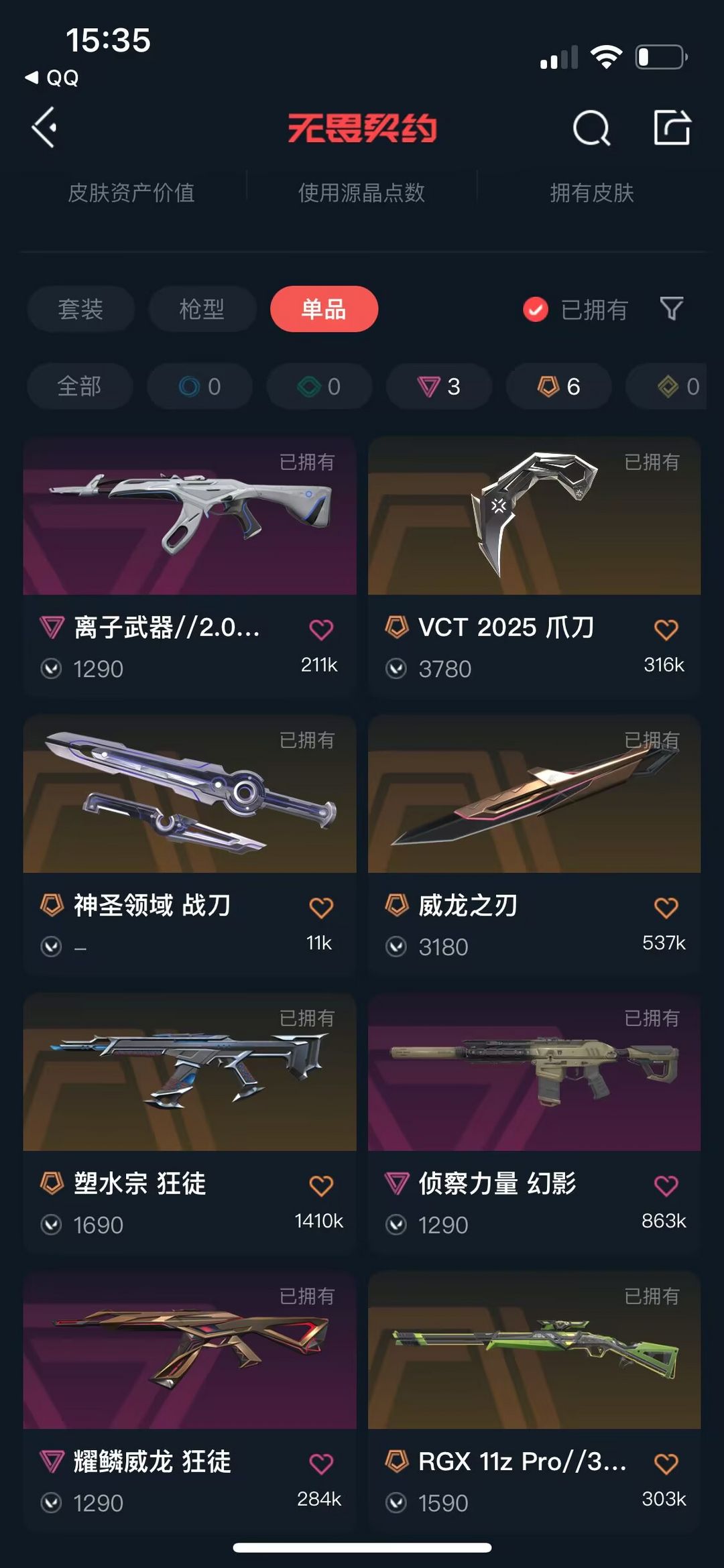Screen dimensions: 724x1568
Task: Go back using the top-left arrow
Action: (x=45, y=127)
